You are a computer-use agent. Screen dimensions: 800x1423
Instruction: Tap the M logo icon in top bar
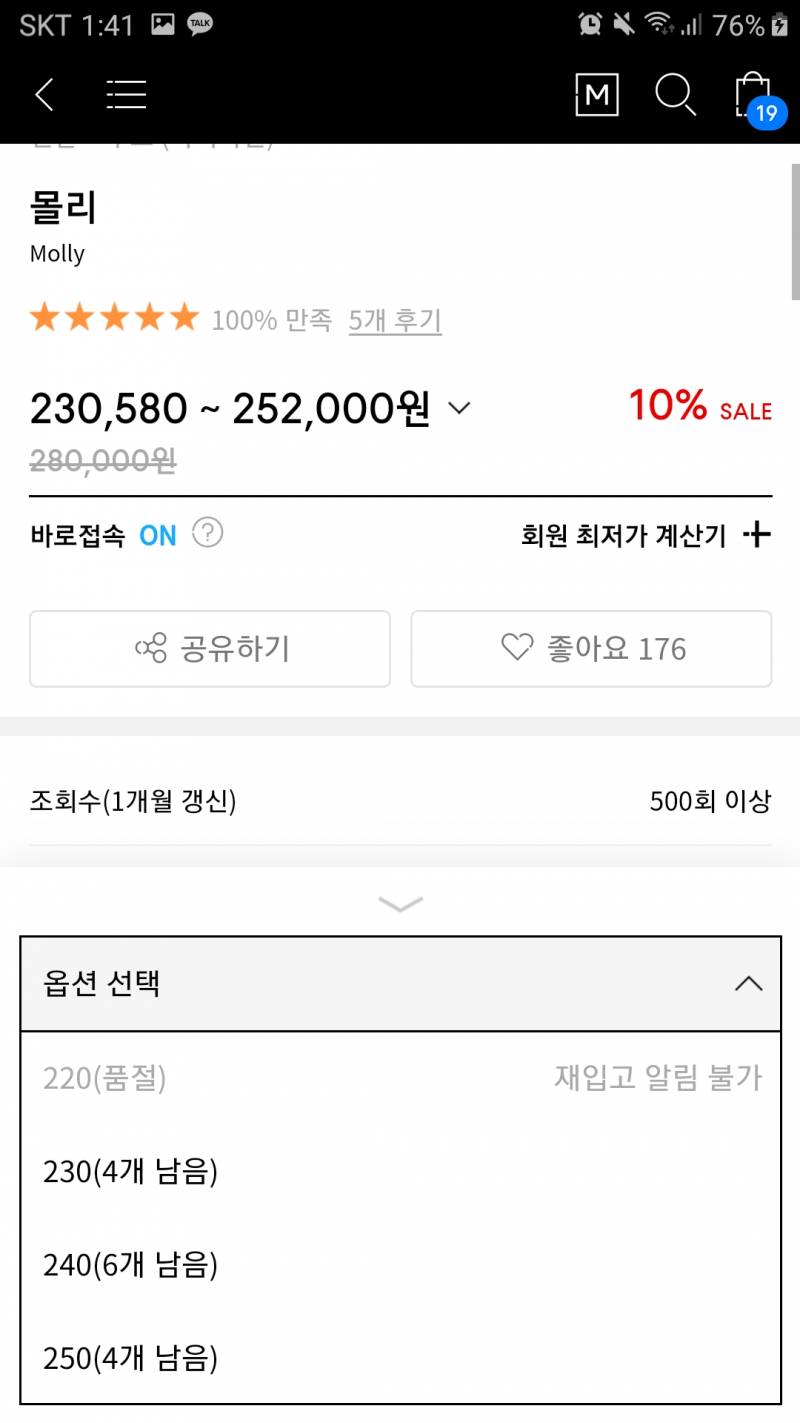tap(597, 95)
